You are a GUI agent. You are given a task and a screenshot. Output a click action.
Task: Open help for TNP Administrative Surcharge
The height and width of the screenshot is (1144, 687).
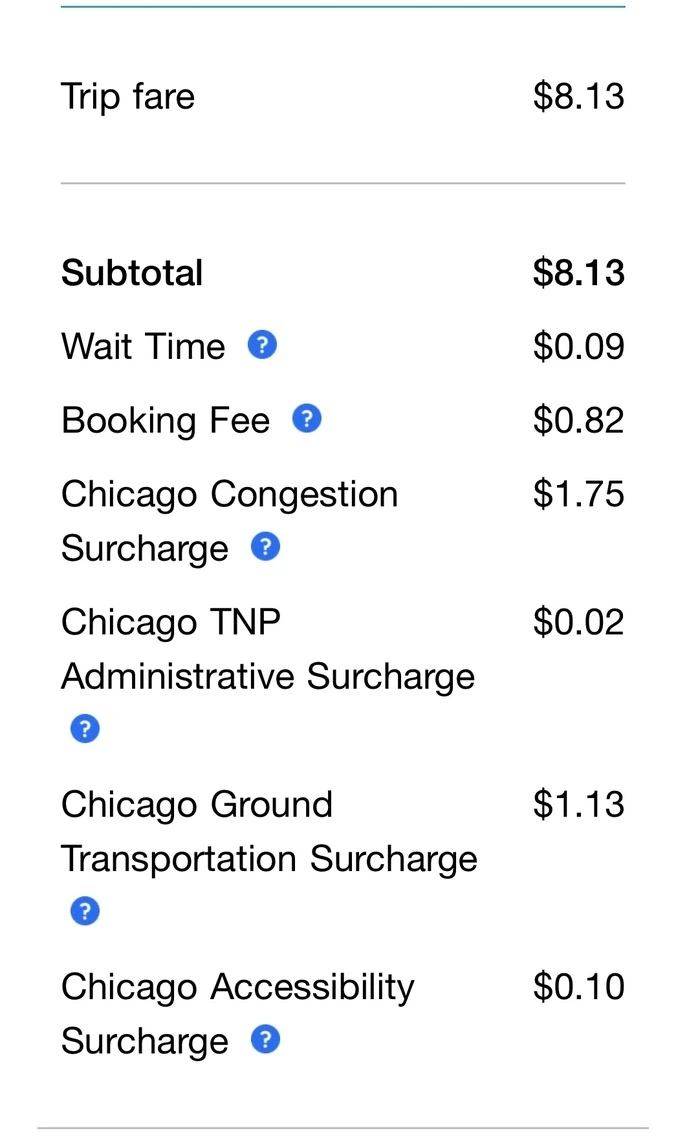[85, 728]
